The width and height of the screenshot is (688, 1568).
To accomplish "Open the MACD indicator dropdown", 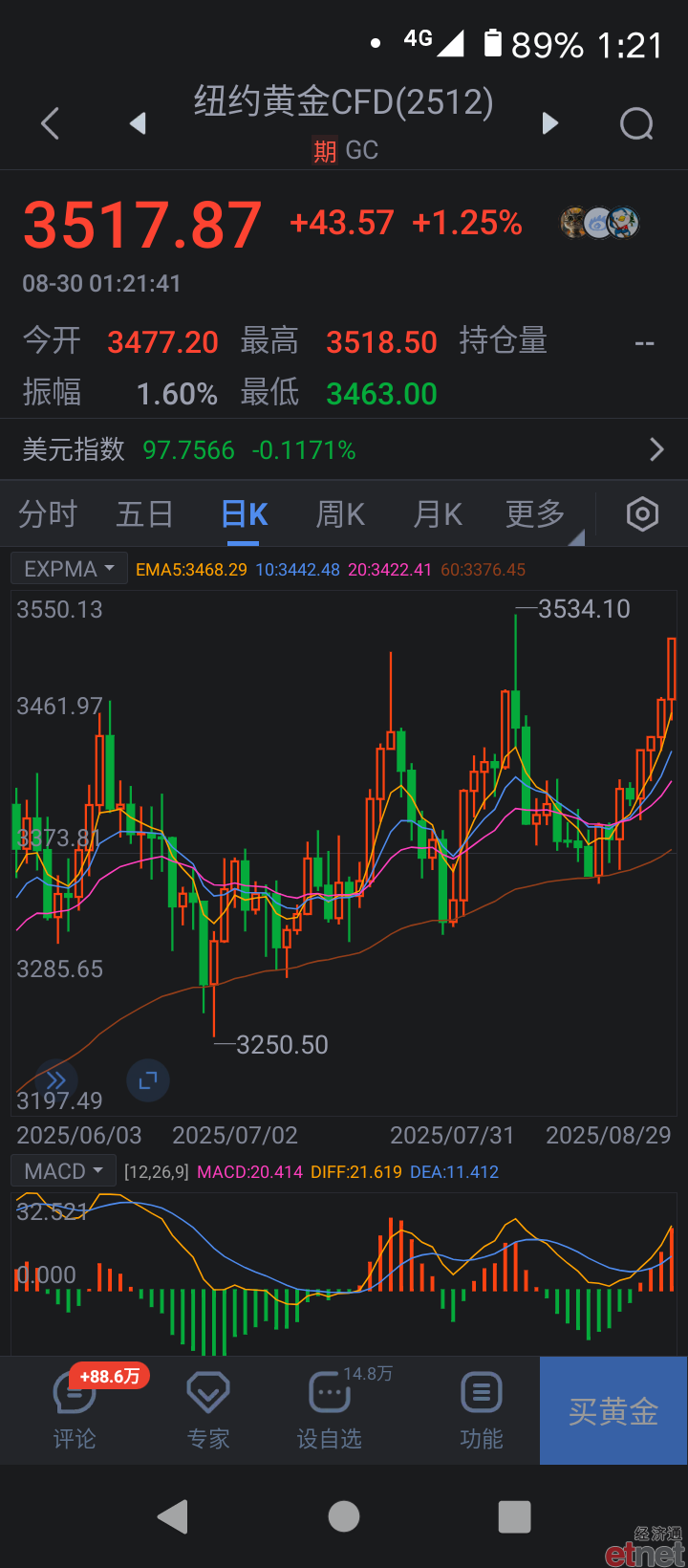I will pos(63,1171).
